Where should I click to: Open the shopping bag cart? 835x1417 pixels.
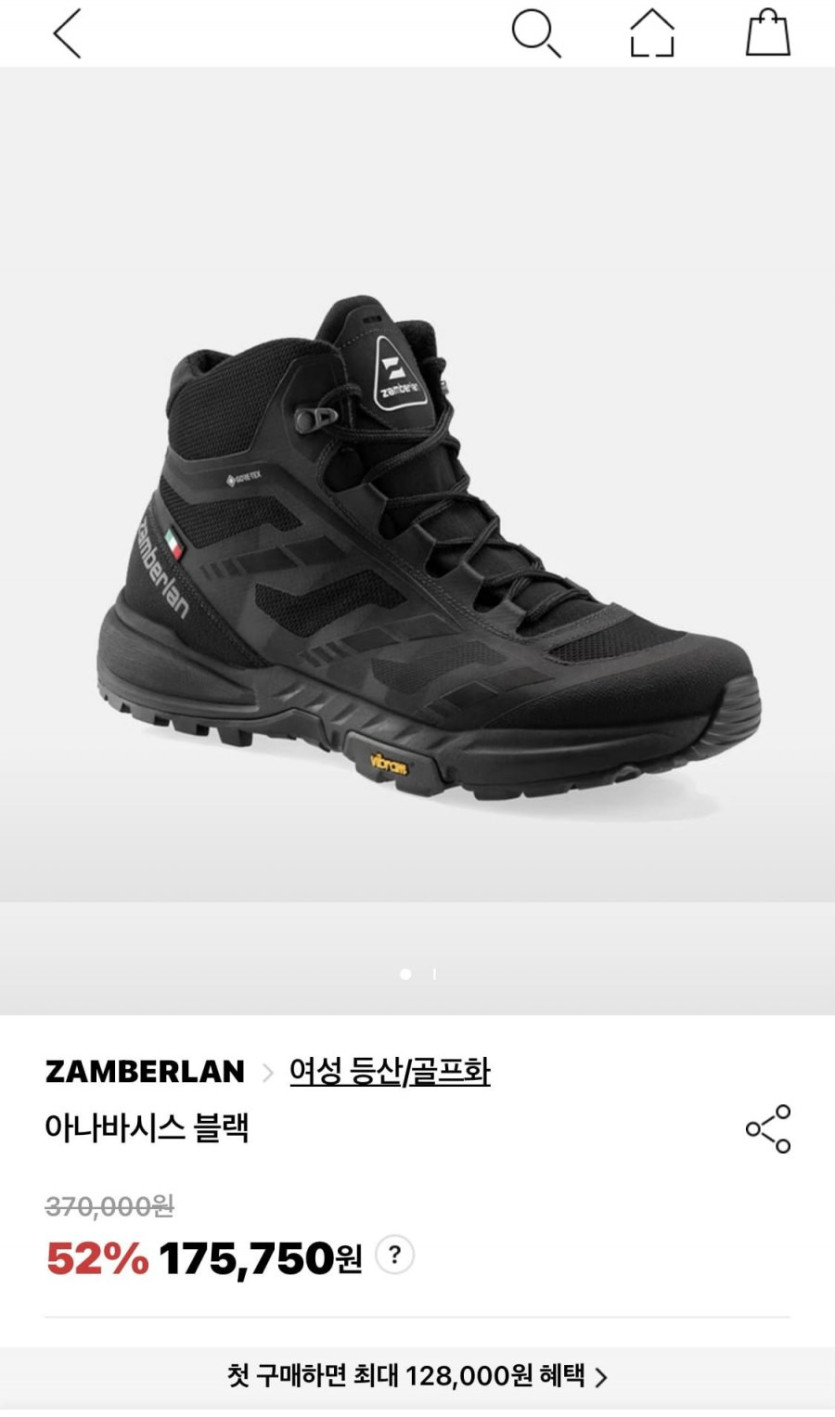click(768, 32)
